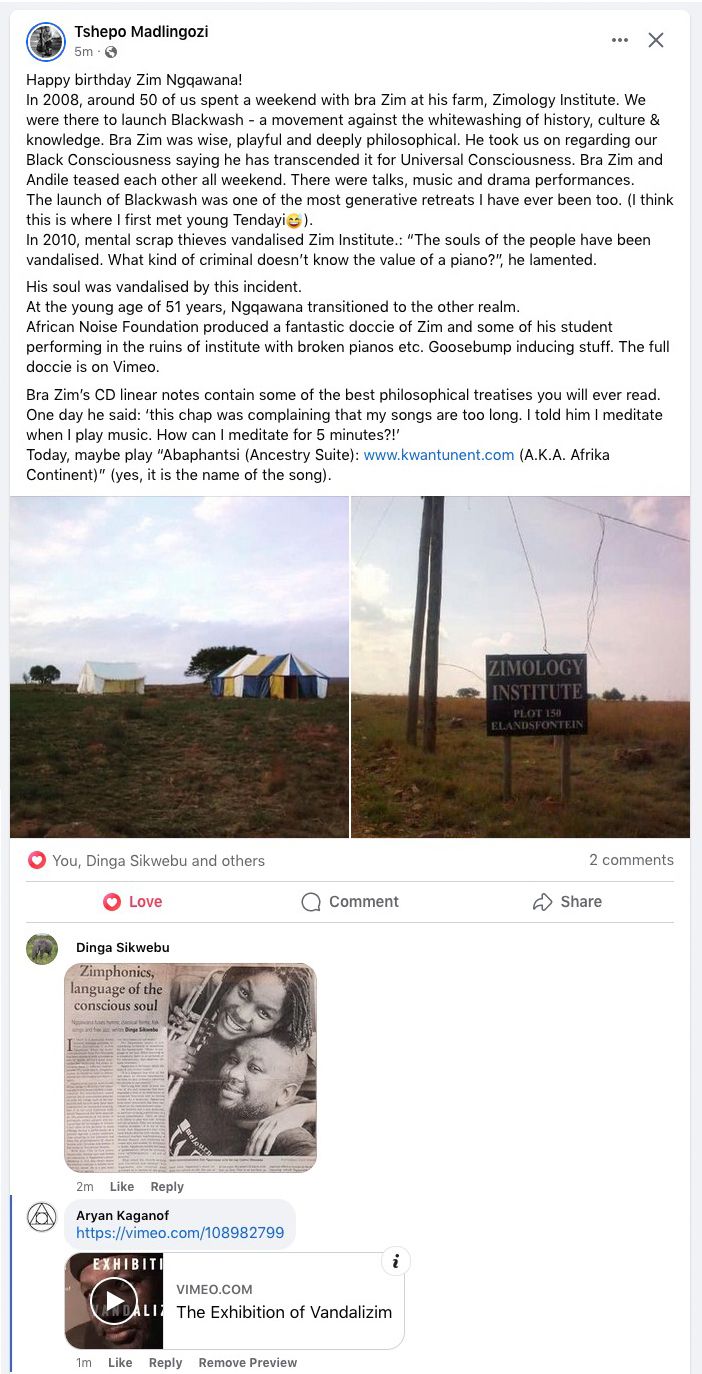Tap Comment to write a reply
Viewport: 702px width, 1374px height.
tap(350, 901)
